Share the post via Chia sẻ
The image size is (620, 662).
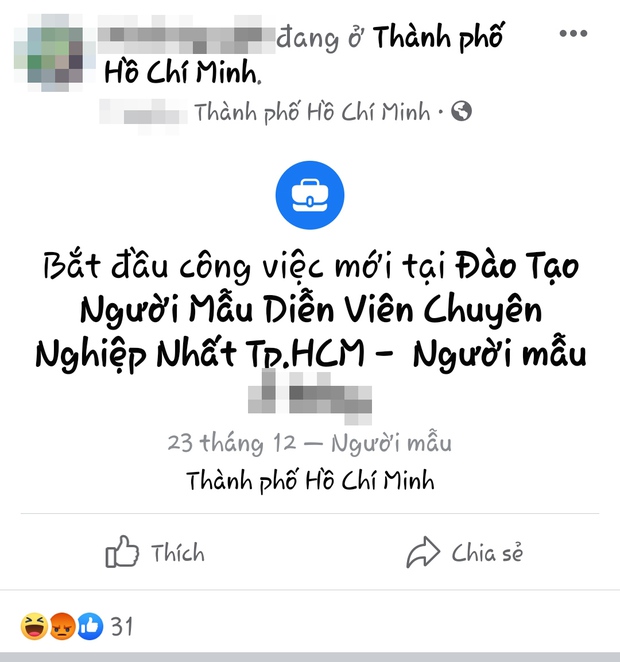coord(464,553)
